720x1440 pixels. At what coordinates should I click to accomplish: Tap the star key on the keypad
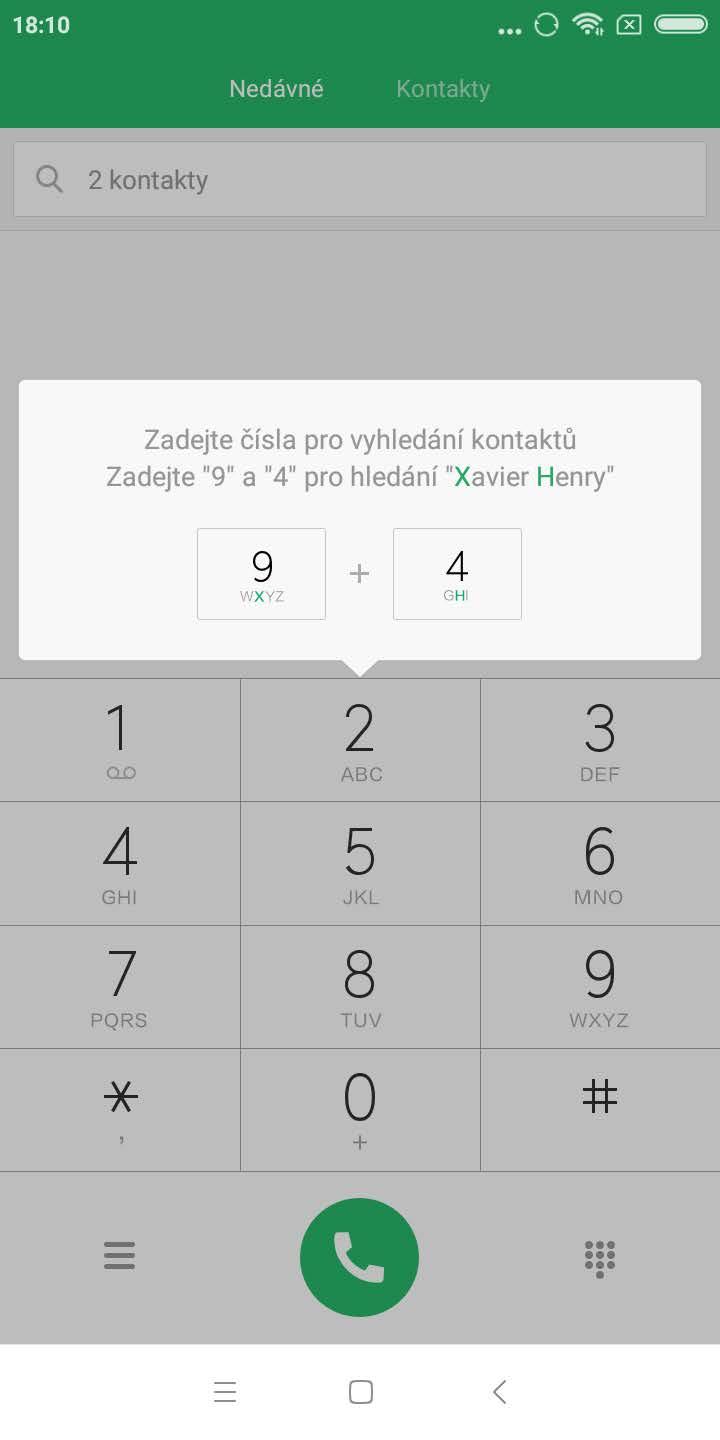pyautogui.click(x=120, y=1109)
